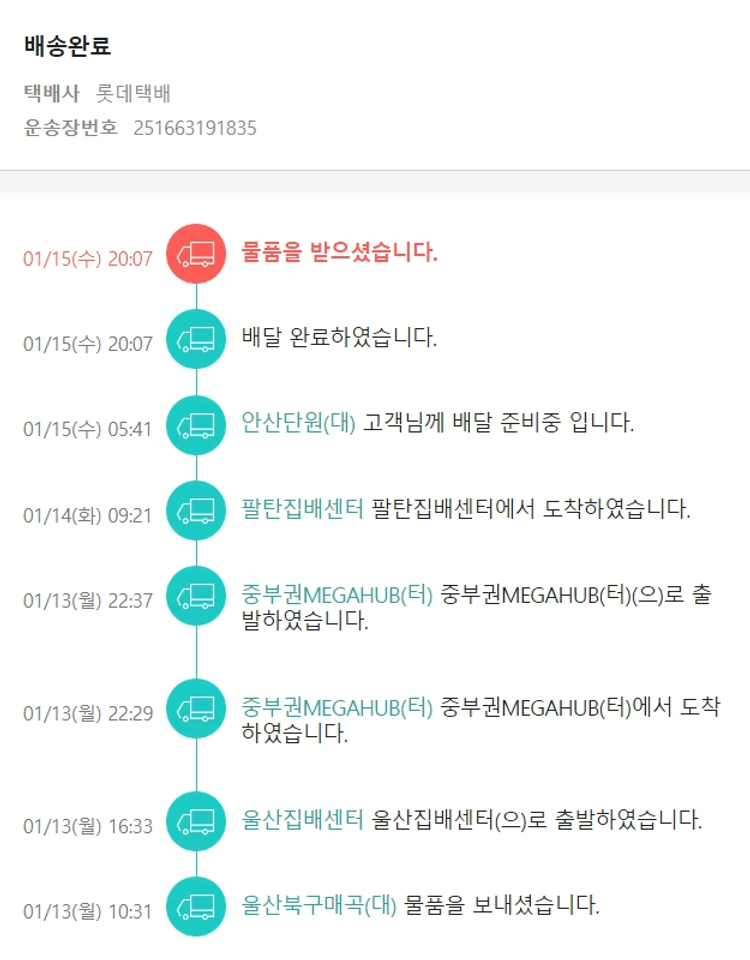This screenshot has width=750, height=960.
Task: Open the 울산집배센터 location link
Action: coord(302,821)
